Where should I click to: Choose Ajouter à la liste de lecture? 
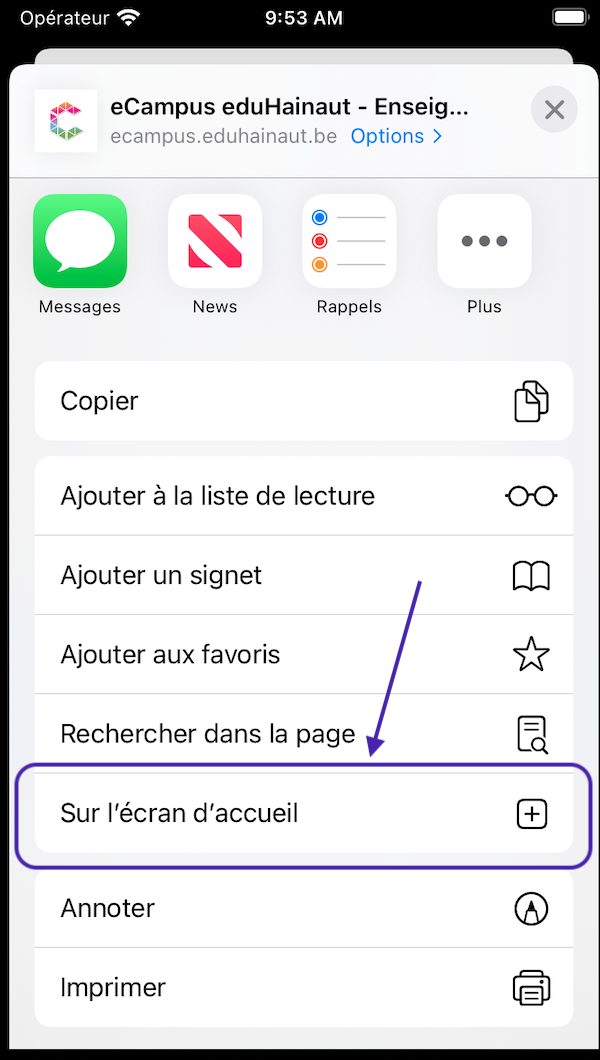pos(303,496)
